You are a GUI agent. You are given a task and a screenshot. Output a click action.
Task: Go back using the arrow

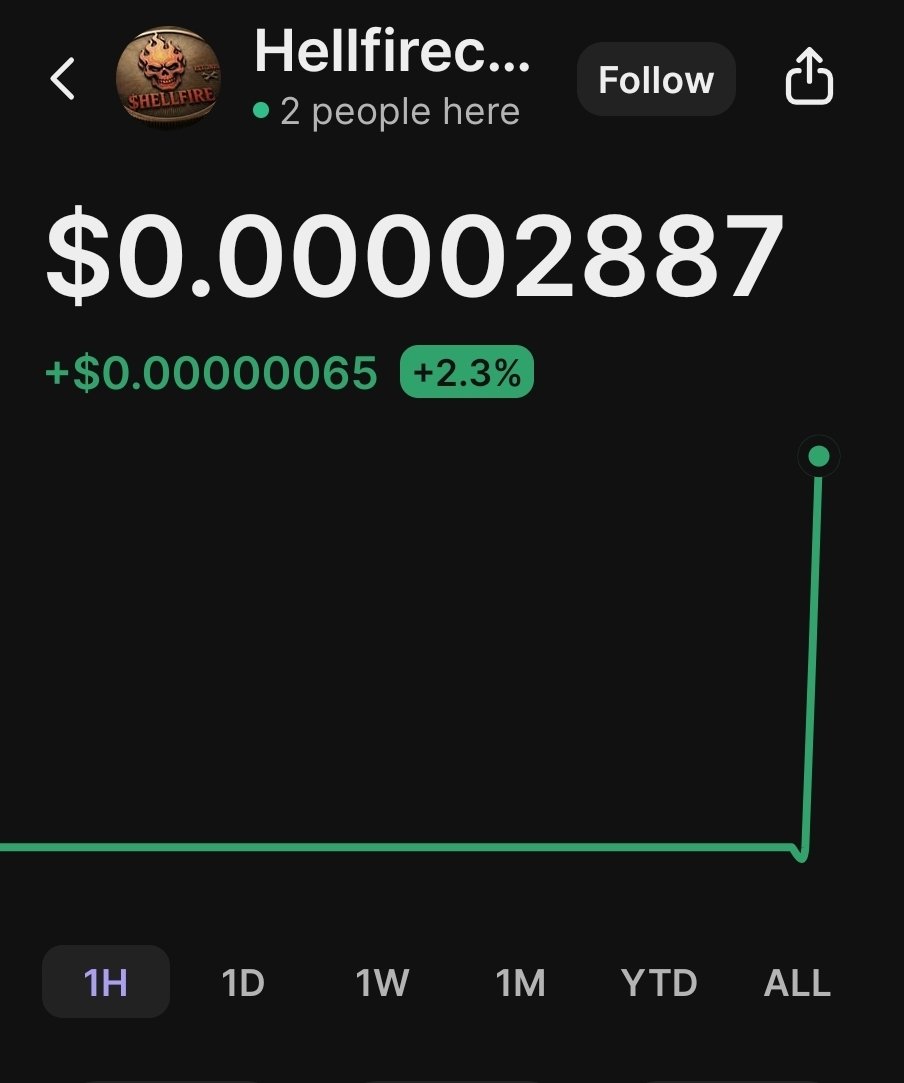click(x=63, y=79)
